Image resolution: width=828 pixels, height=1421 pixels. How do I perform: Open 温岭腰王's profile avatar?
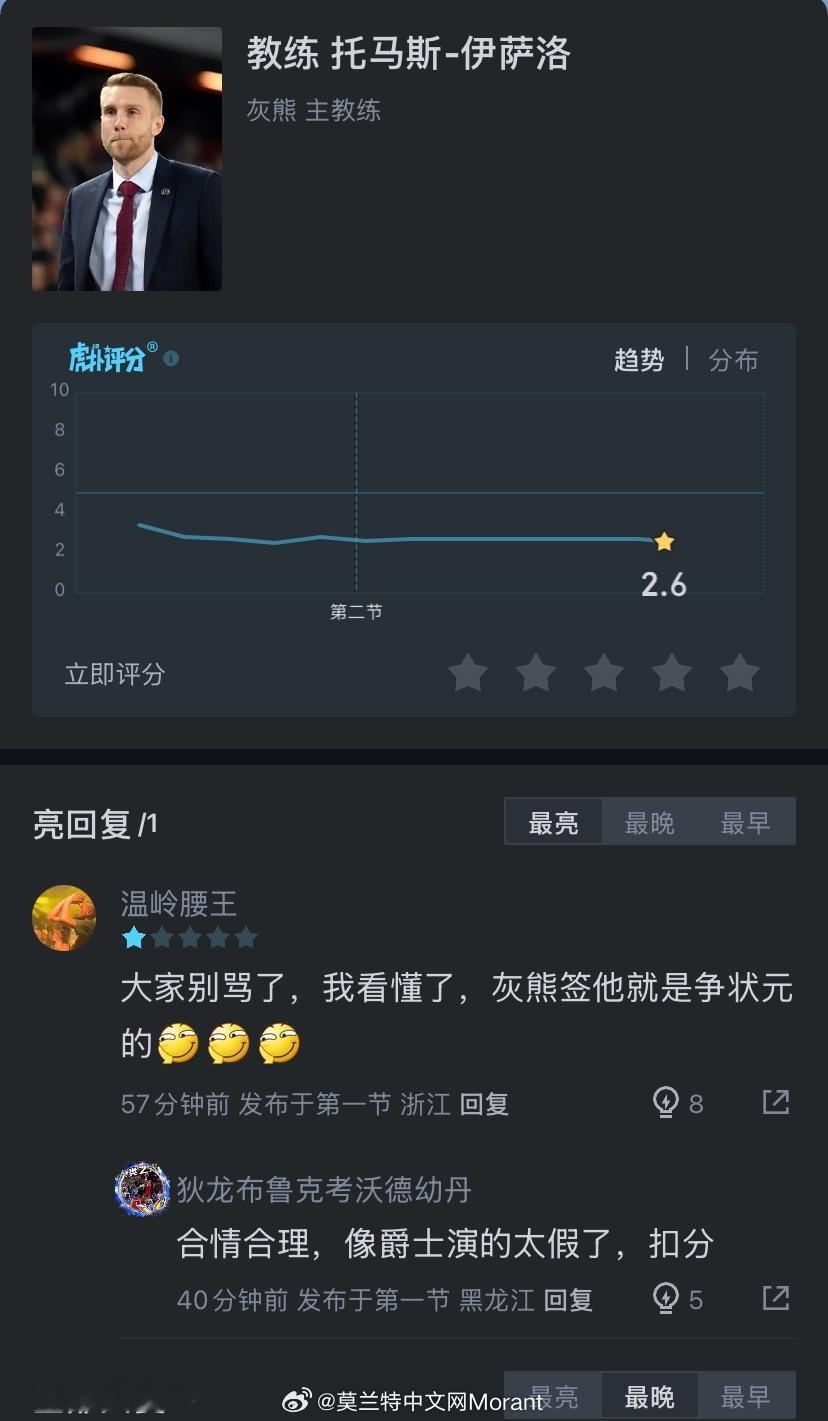(64, 917)
